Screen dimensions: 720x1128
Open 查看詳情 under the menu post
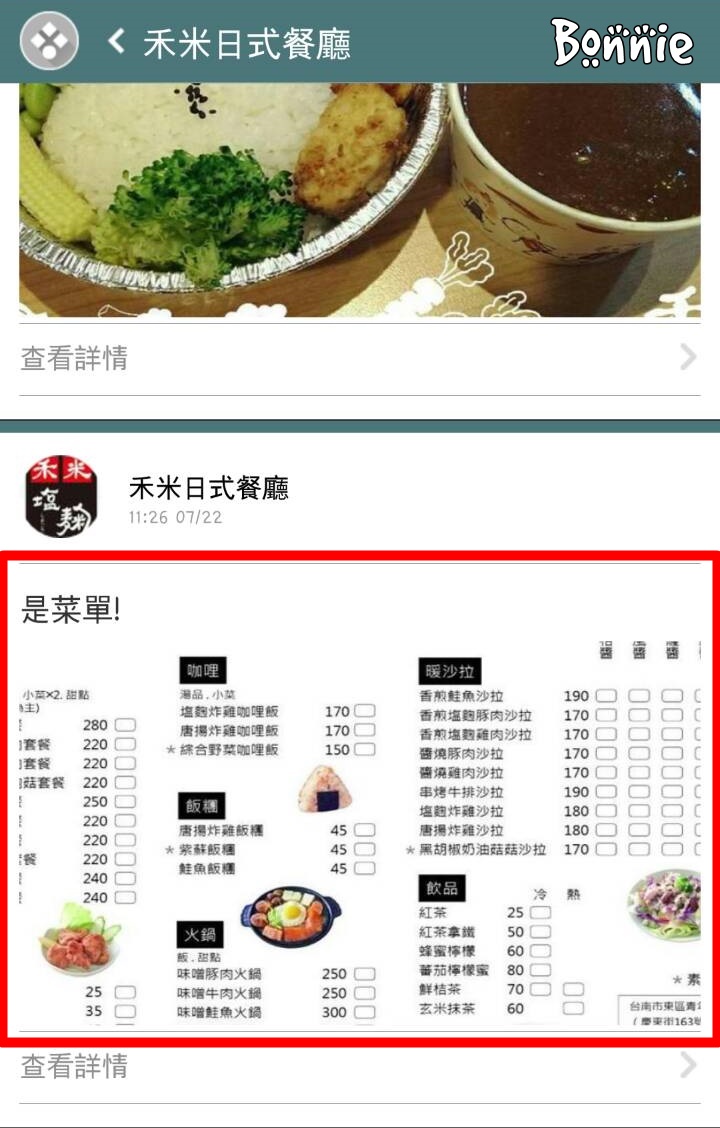point(359,1067)
